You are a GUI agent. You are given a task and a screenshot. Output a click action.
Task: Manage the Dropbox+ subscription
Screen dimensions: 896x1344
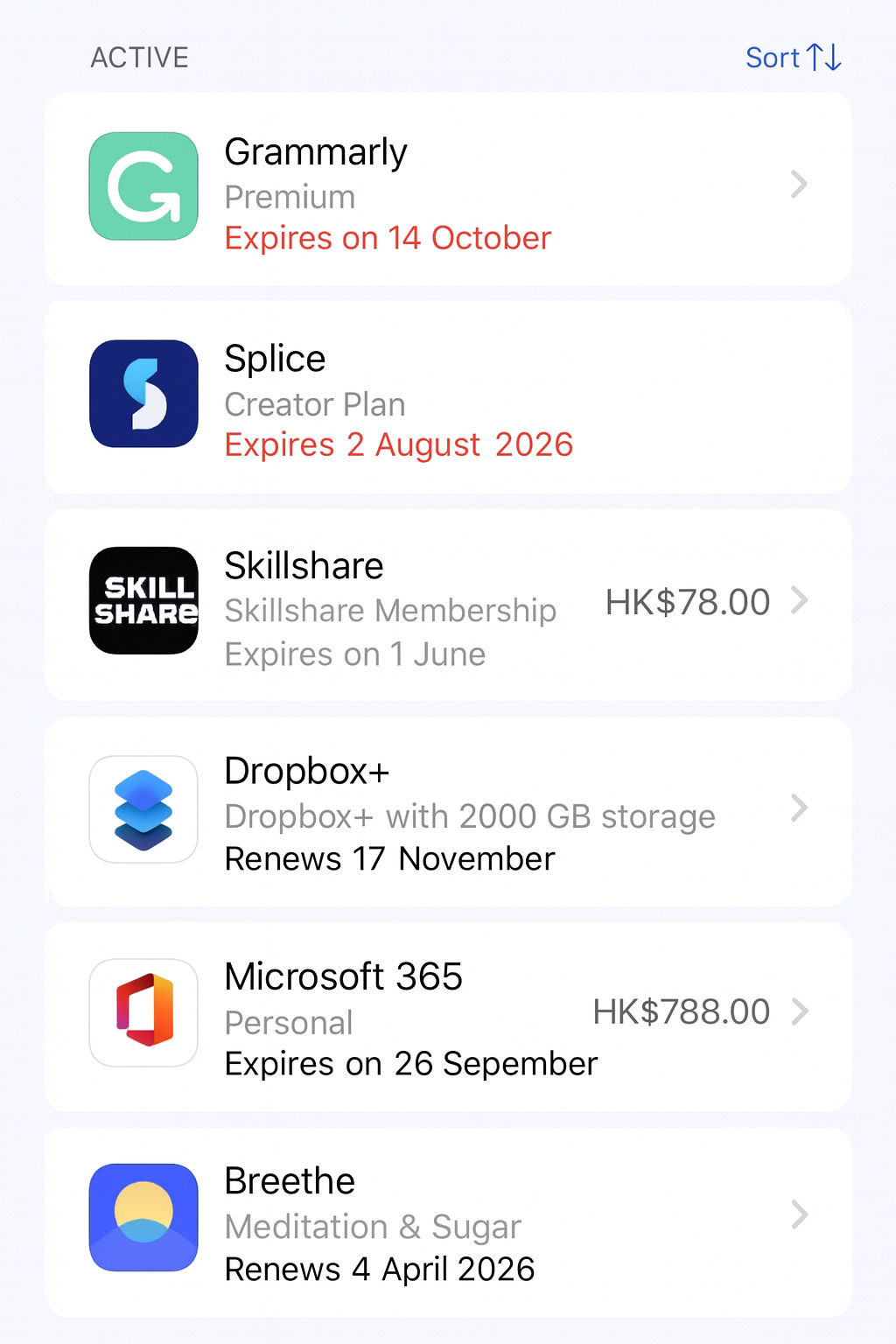(x=448, y=812)
